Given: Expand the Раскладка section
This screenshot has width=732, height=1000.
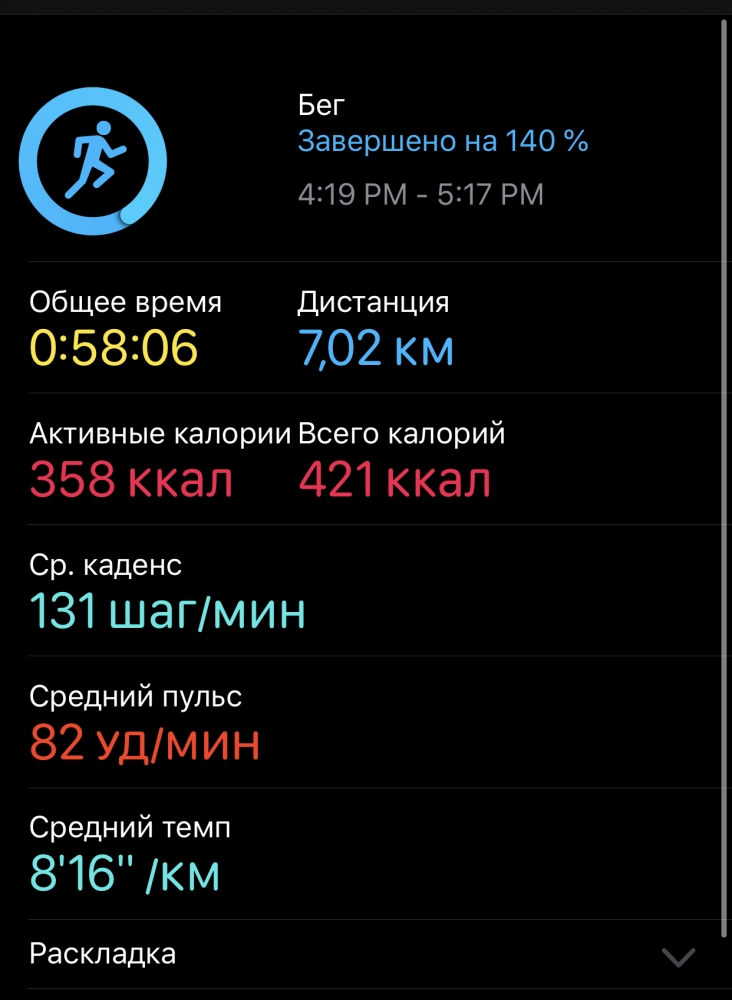Looking at the screenshot, I should 678,956.
